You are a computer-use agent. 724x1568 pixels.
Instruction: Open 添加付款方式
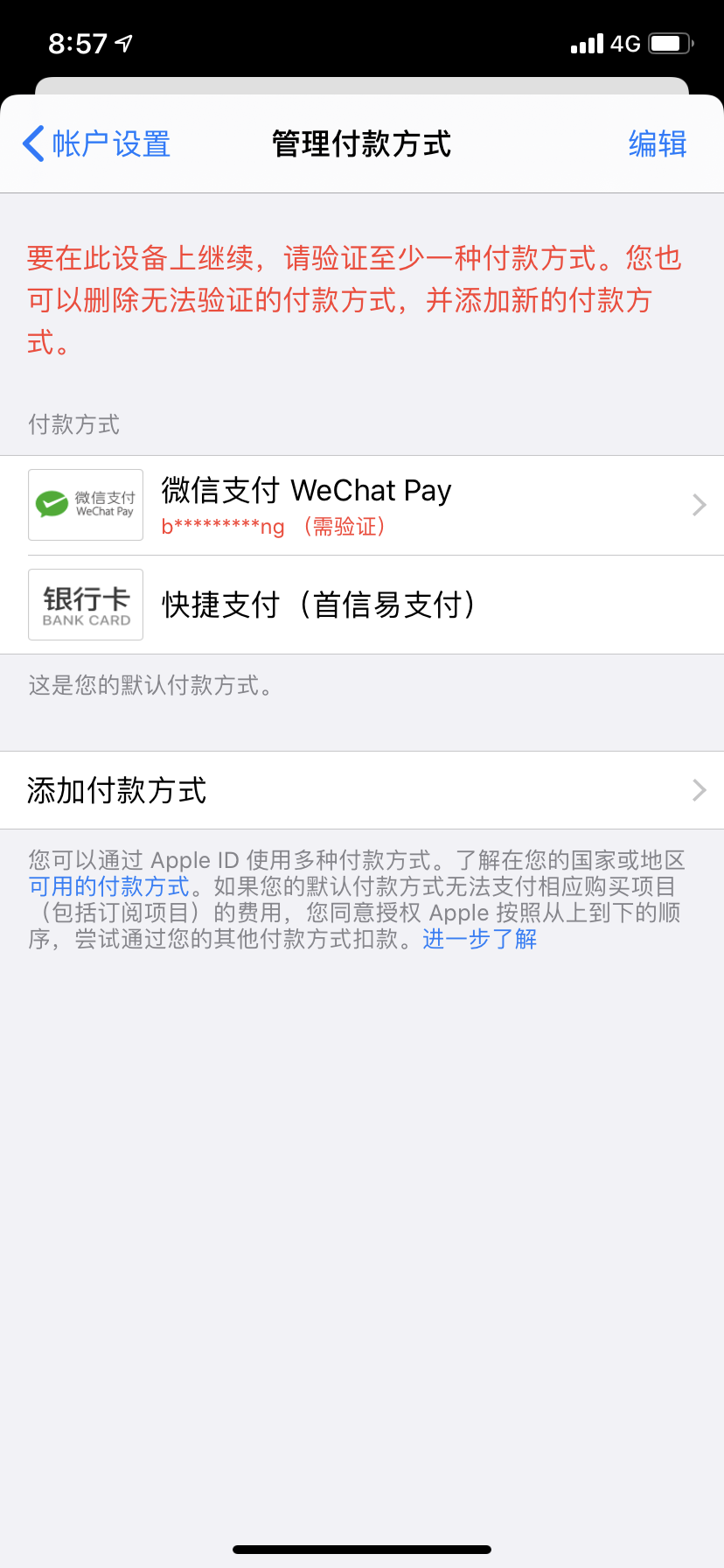coord(362,790)
